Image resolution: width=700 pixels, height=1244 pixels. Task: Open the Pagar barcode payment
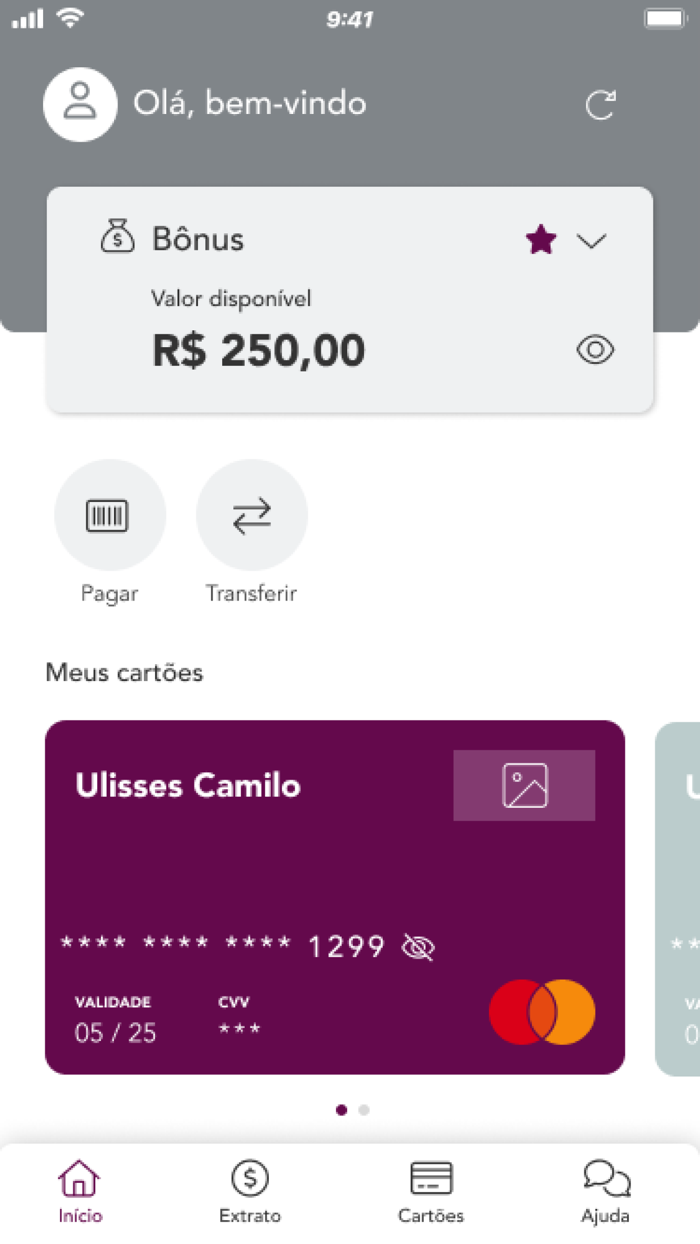110,516
